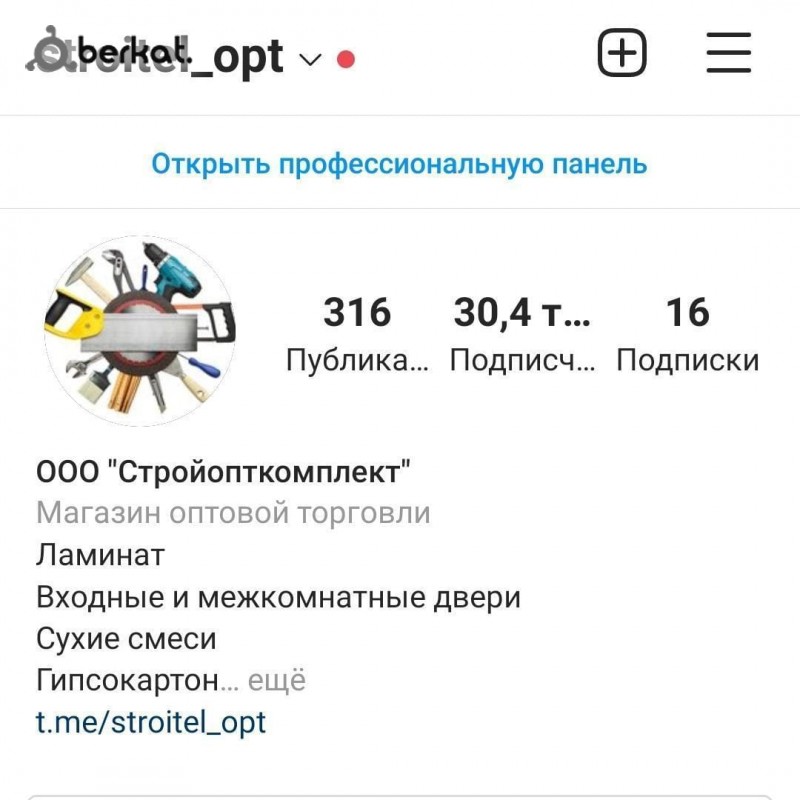This screenshot has width=800, height=800.
Task: View the 30,4 thousand followers list
Action: coord(522,334)
